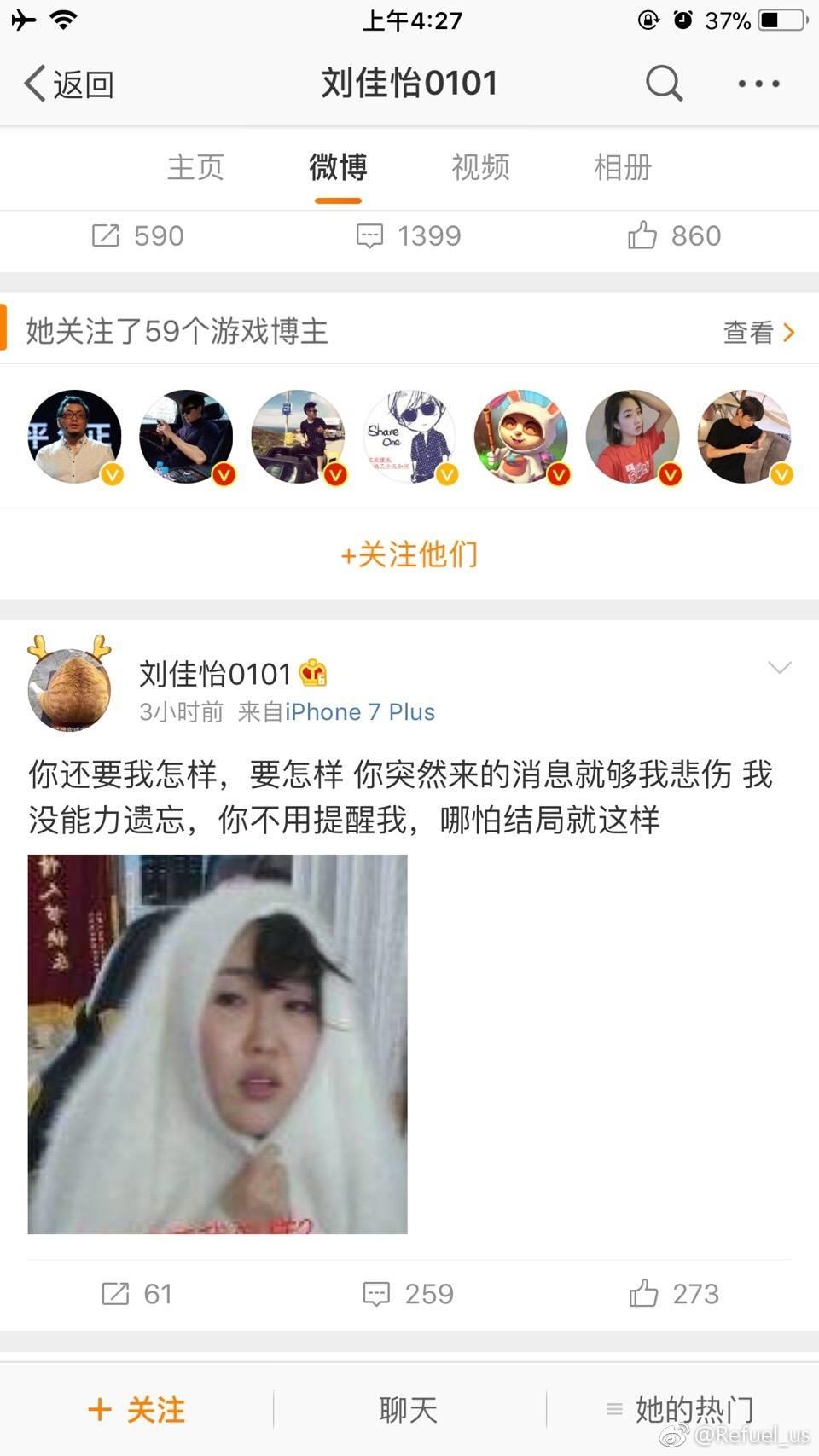Open 聊天 to message her
The width and height of the screenshot is (819, 1456).
point(409,1410)
